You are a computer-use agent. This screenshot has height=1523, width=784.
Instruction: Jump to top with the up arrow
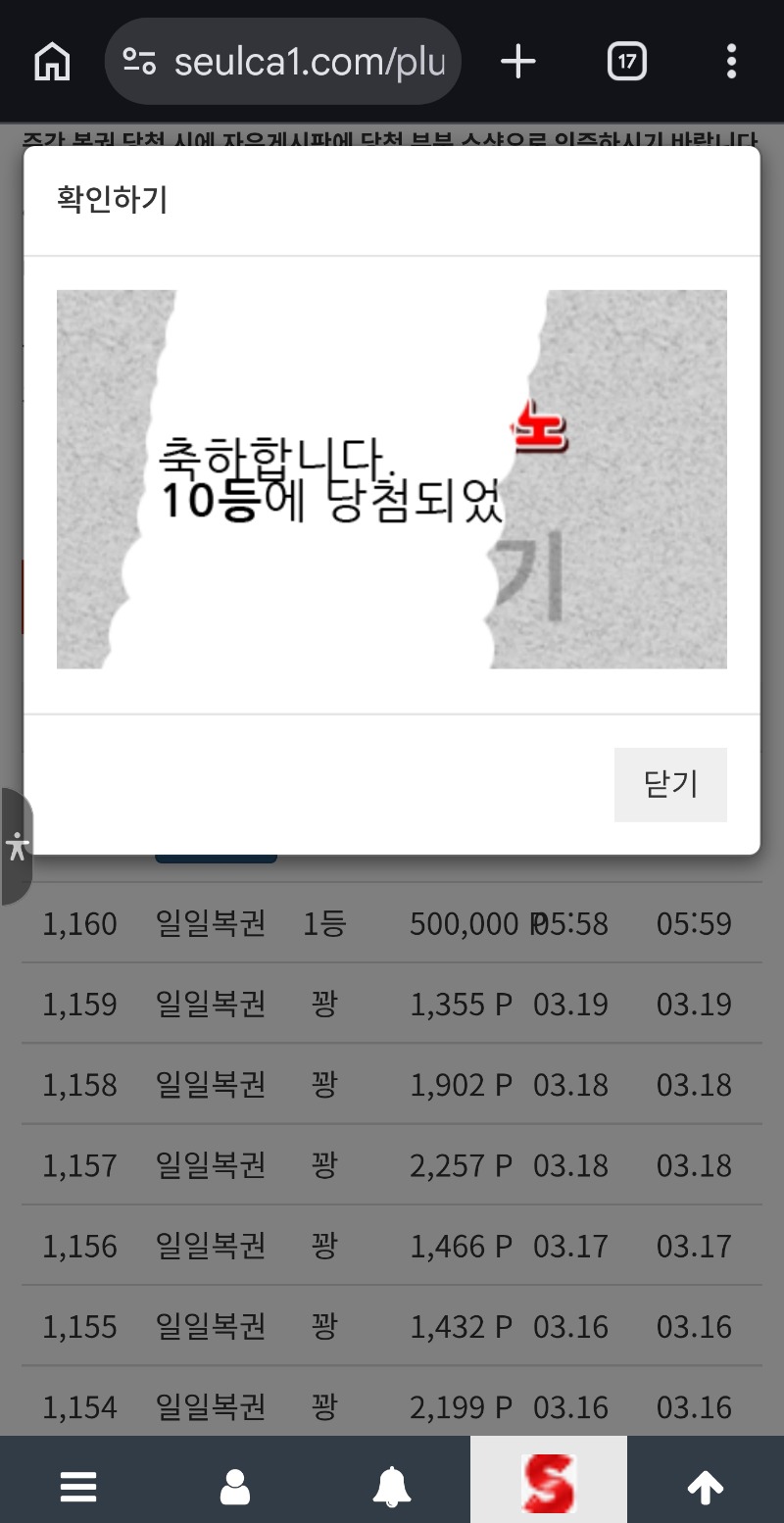pyautogui.click(x=705, y=1486)
